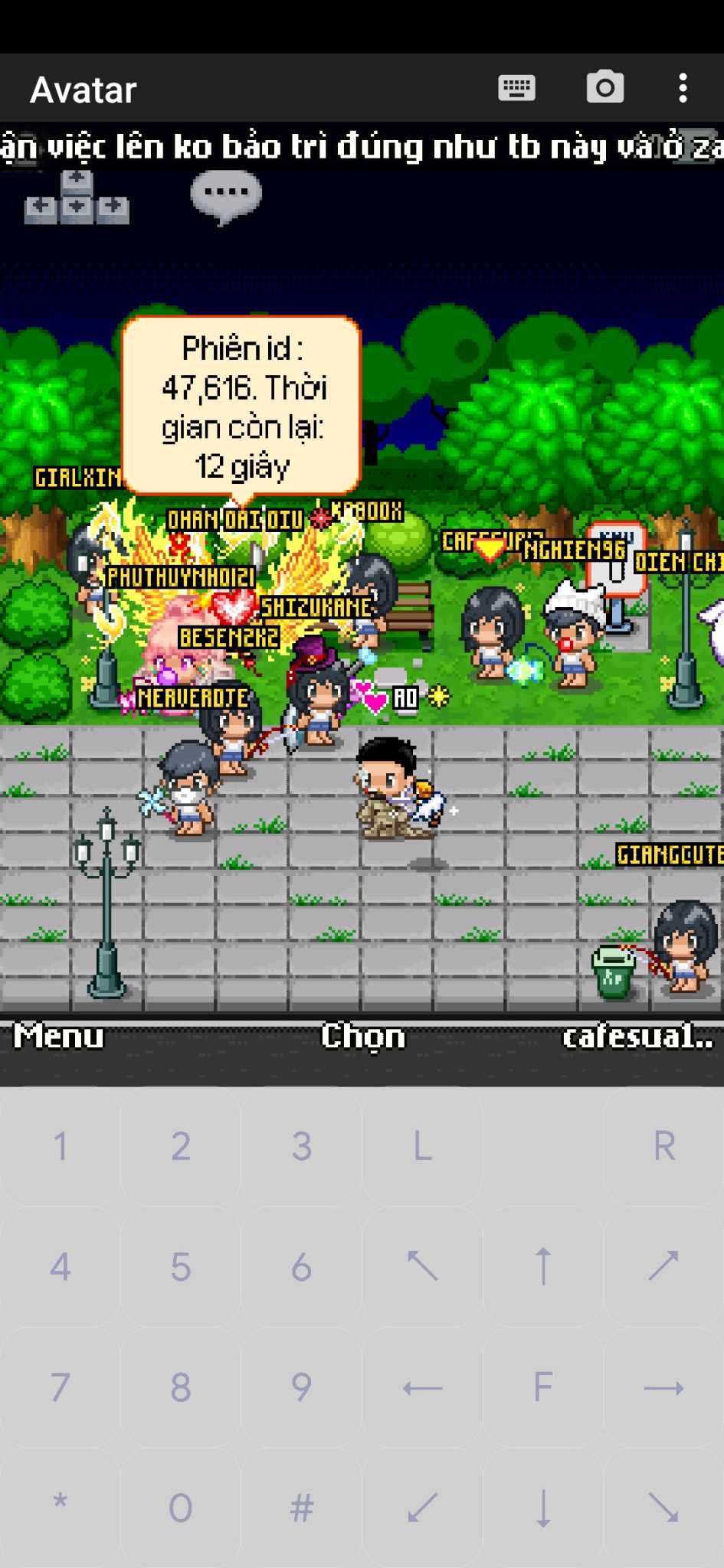The width and height of the screenshot is (724, 1568).
Task: Hit the L soft key
Action: point(422,1147)
